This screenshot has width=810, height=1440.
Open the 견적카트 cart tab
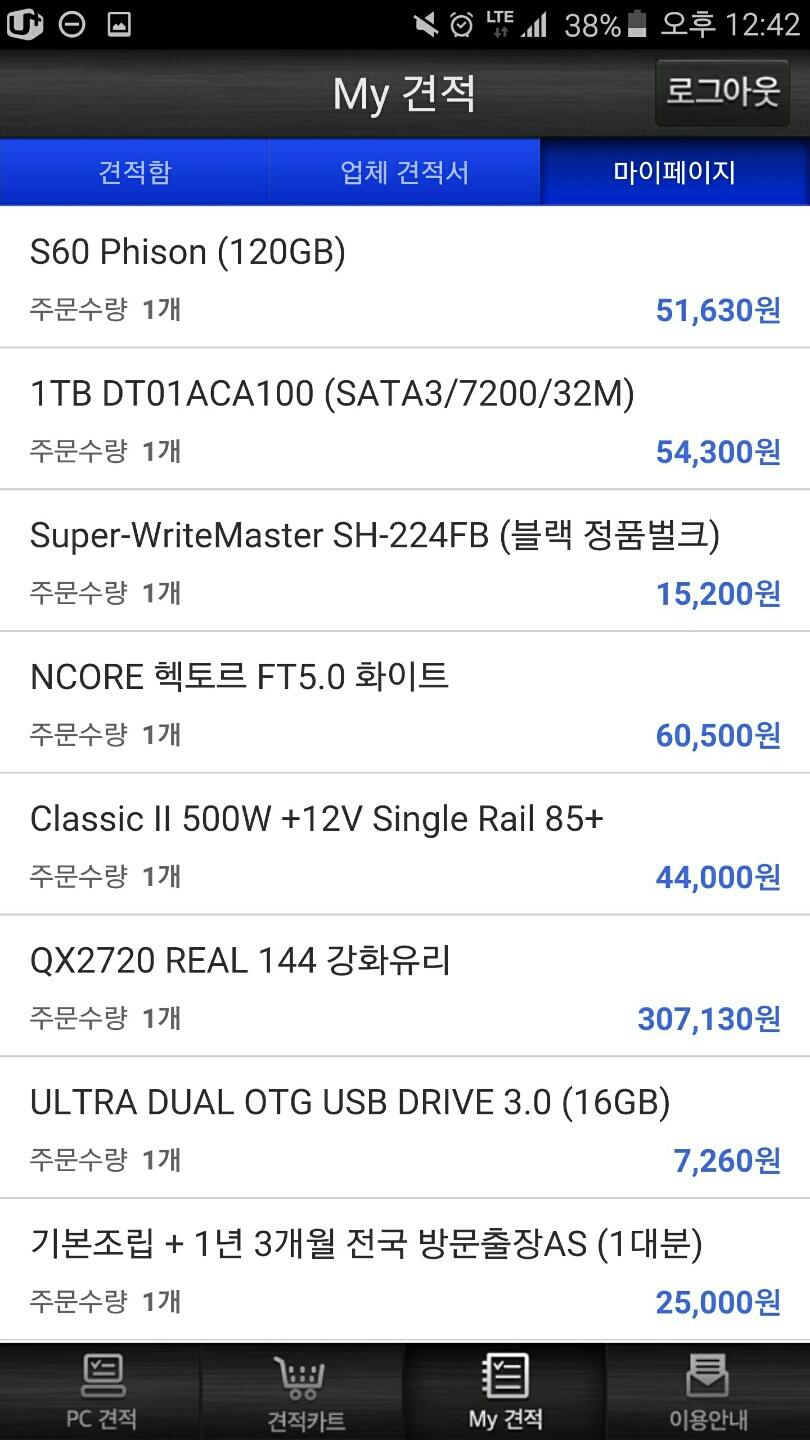tap(304, 1392)
